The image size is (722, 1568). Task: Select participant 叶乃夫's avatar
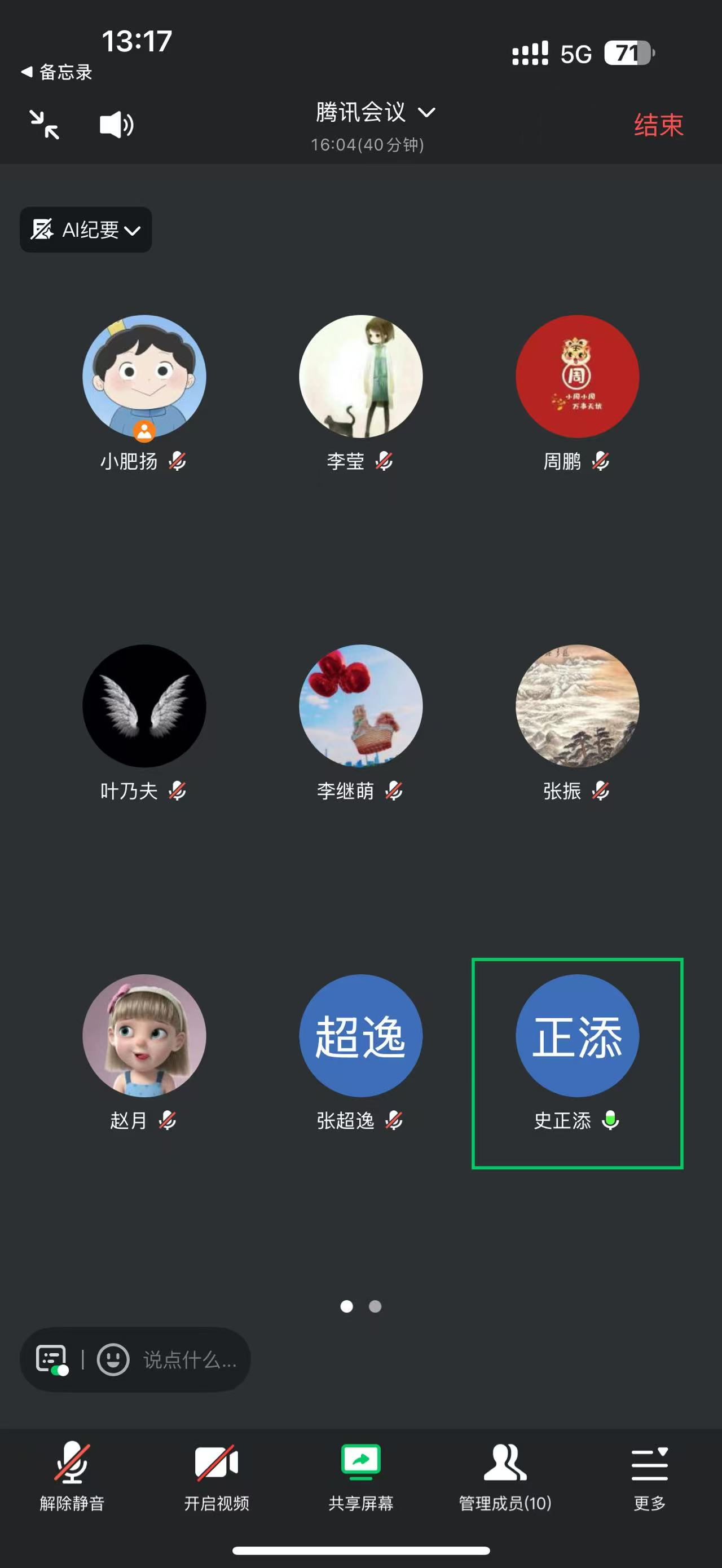(x=144, y=705)
